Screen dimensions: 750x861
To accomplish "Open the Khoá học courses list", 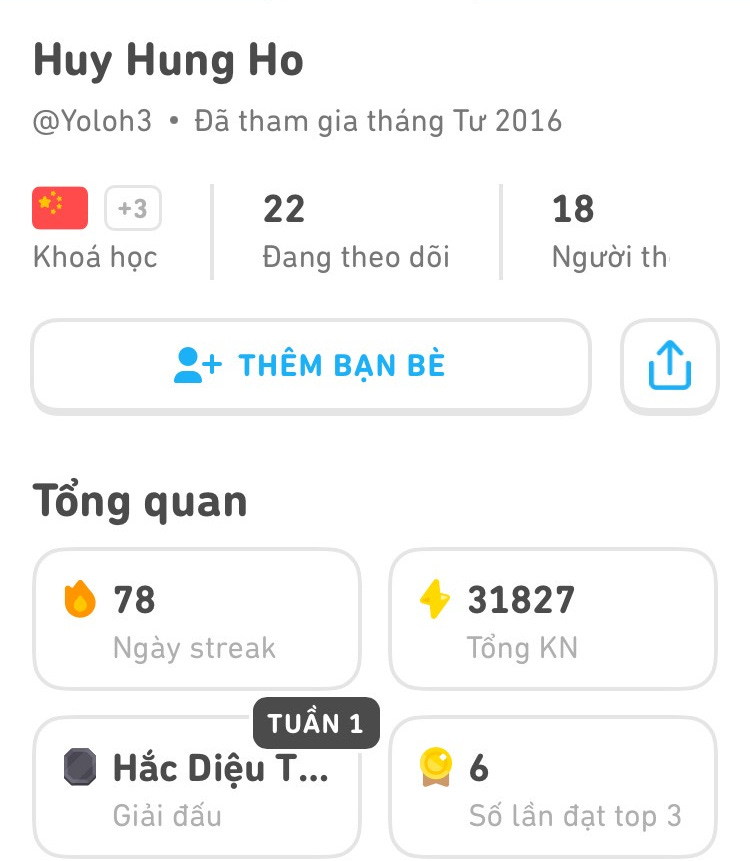I will tap(96, 231).
